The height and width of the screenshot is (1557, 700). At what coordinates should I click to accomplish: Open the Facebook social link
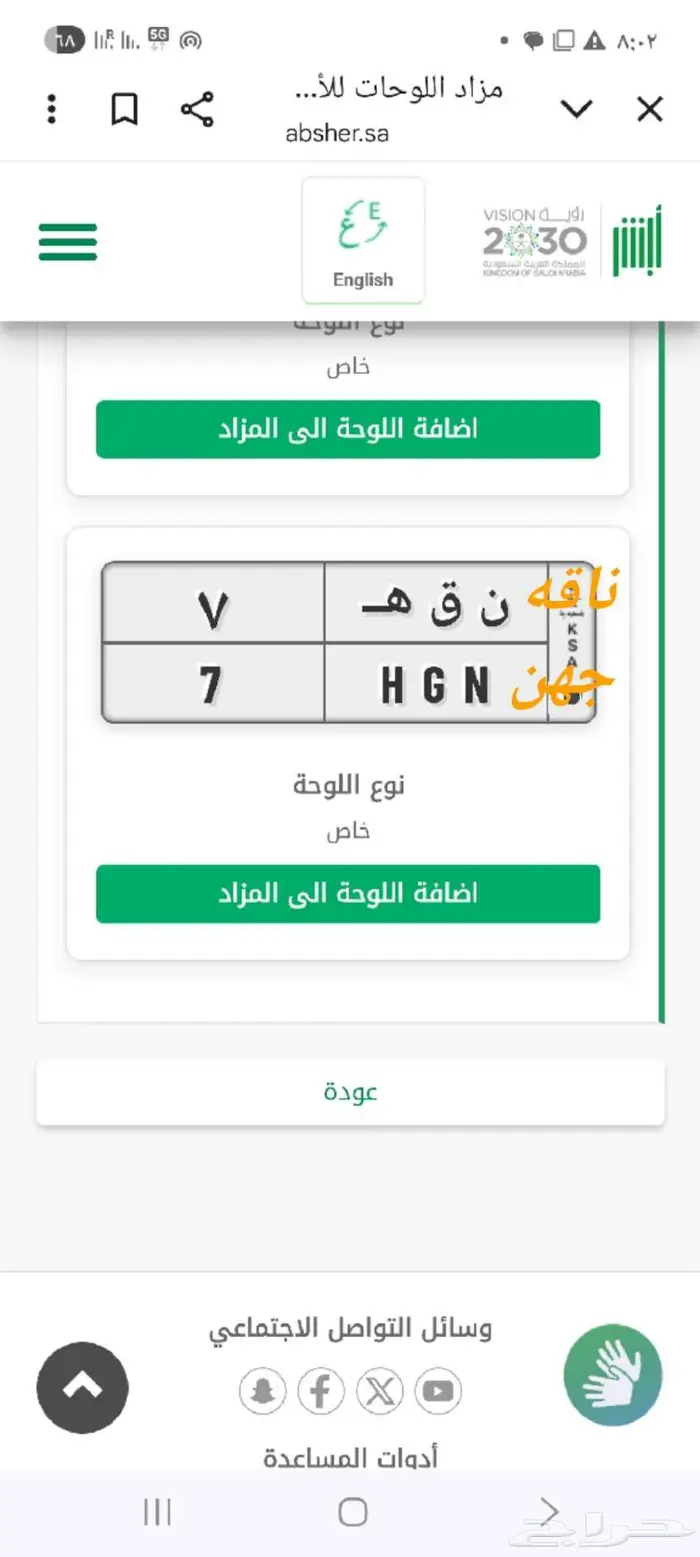tap(320, 1391)
